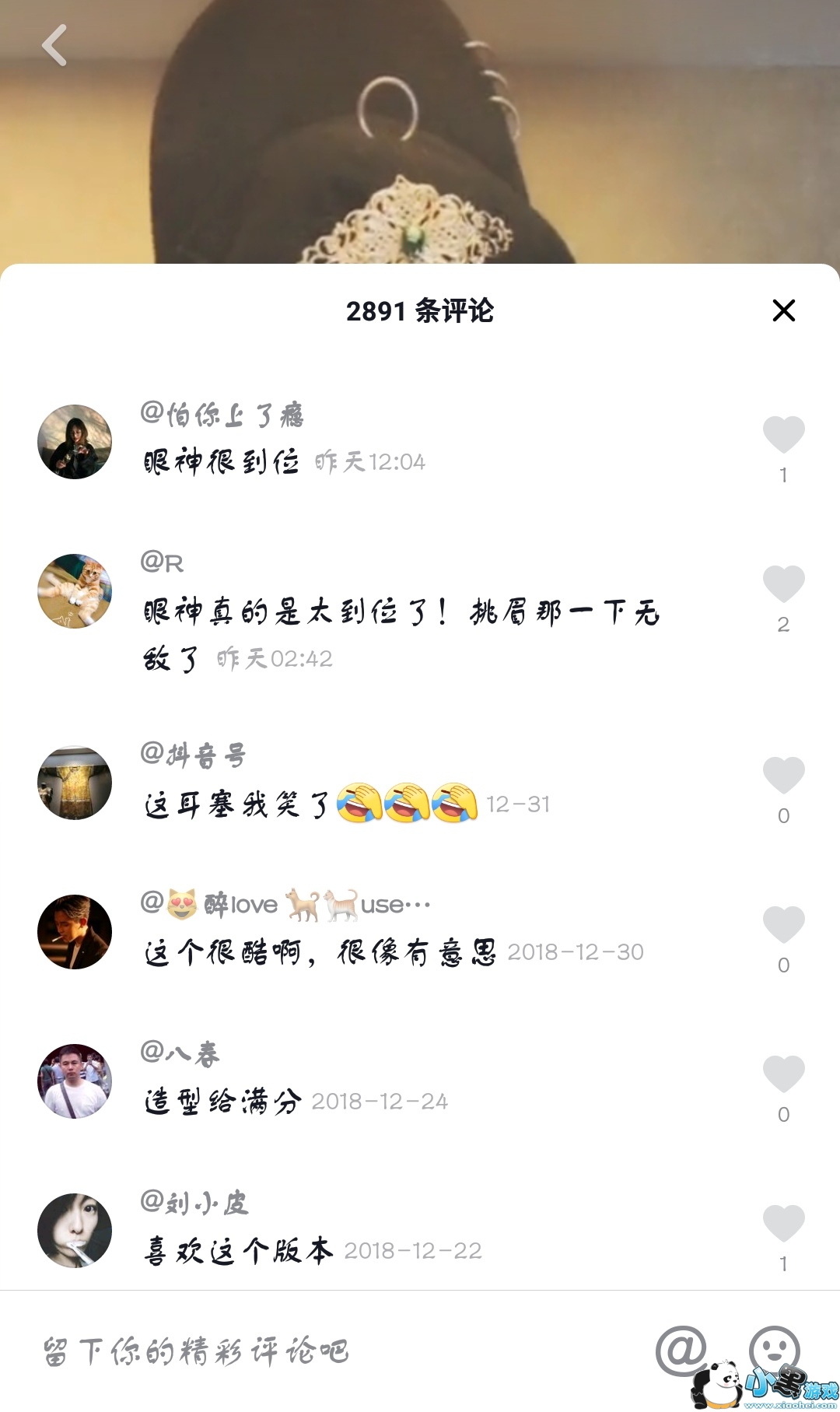The width and height of the screenshot is (840, 1412).
Task: Go back using the top-left arrow
Action: click(x=54, y=45)
